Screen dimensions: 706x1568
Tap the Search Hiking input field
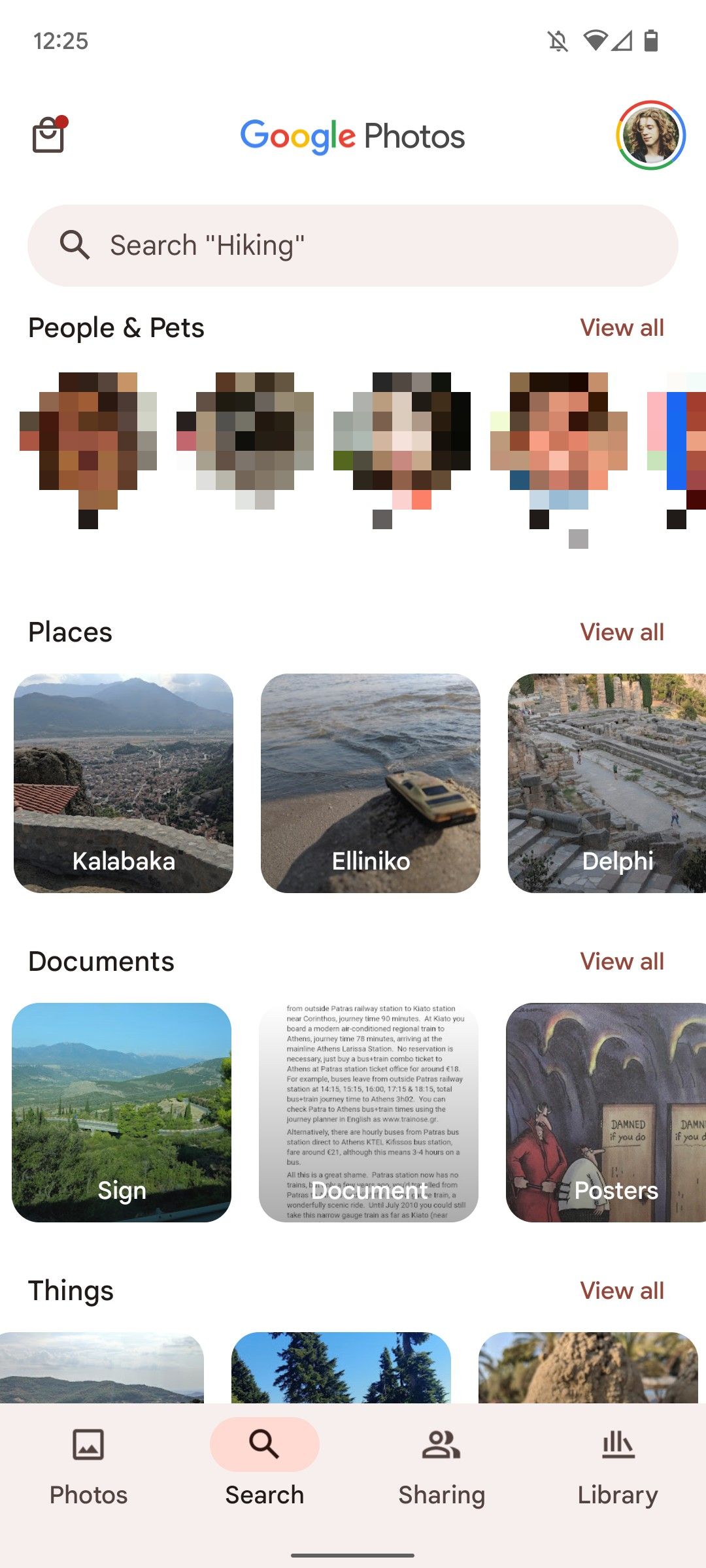[x=353, y=245]
